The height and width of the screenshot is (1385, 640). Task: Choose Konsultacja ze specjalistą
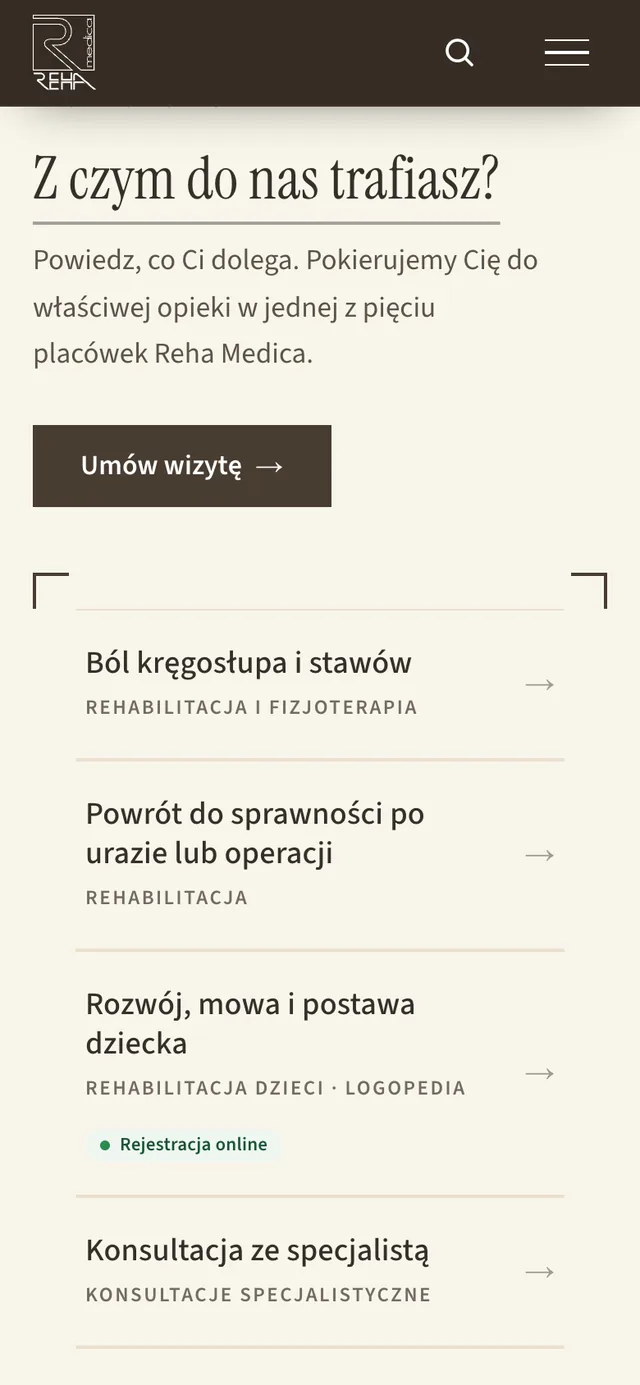pos(320,1272)
